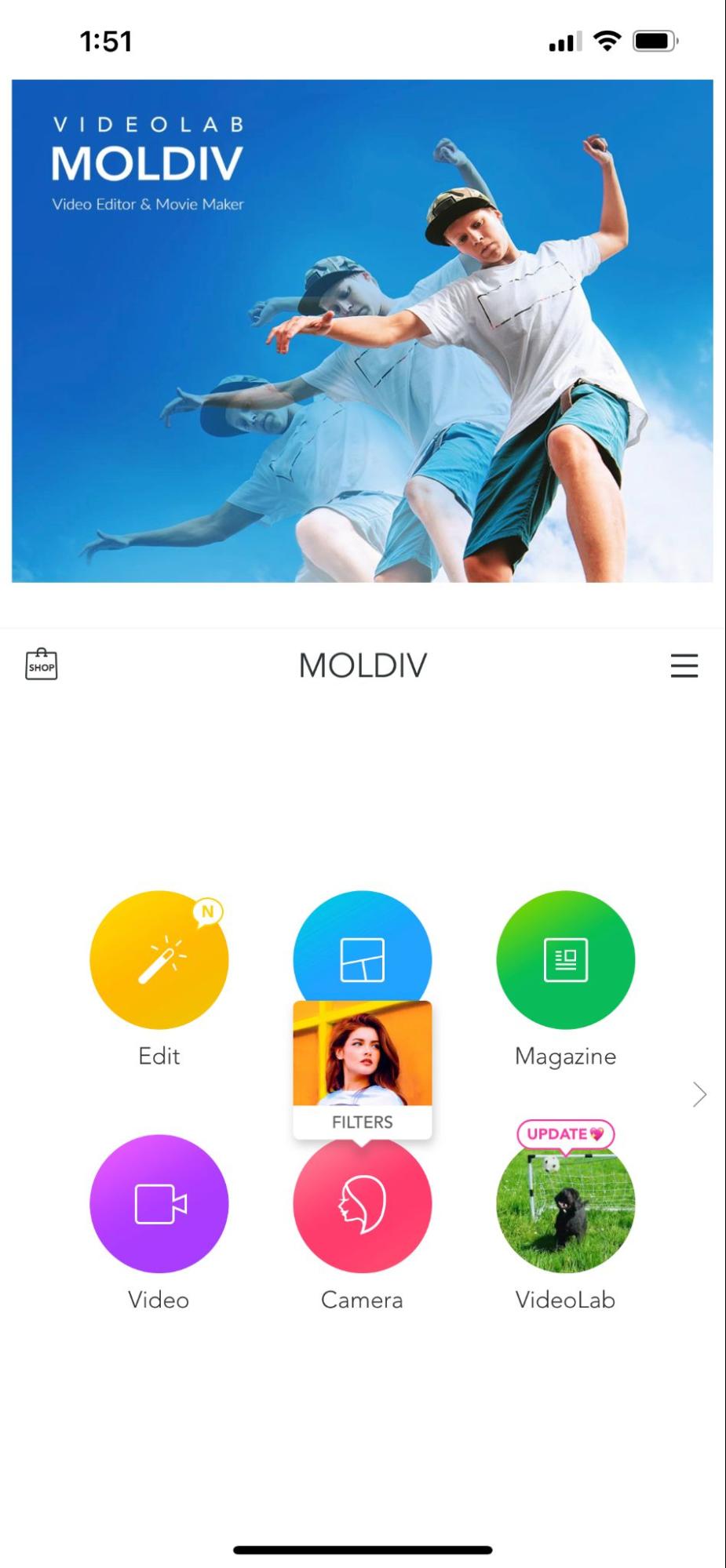The height and width of the screenshot is (1568, 726).
Task: Go to next page with right chevron
Action: click(699, 1094)
